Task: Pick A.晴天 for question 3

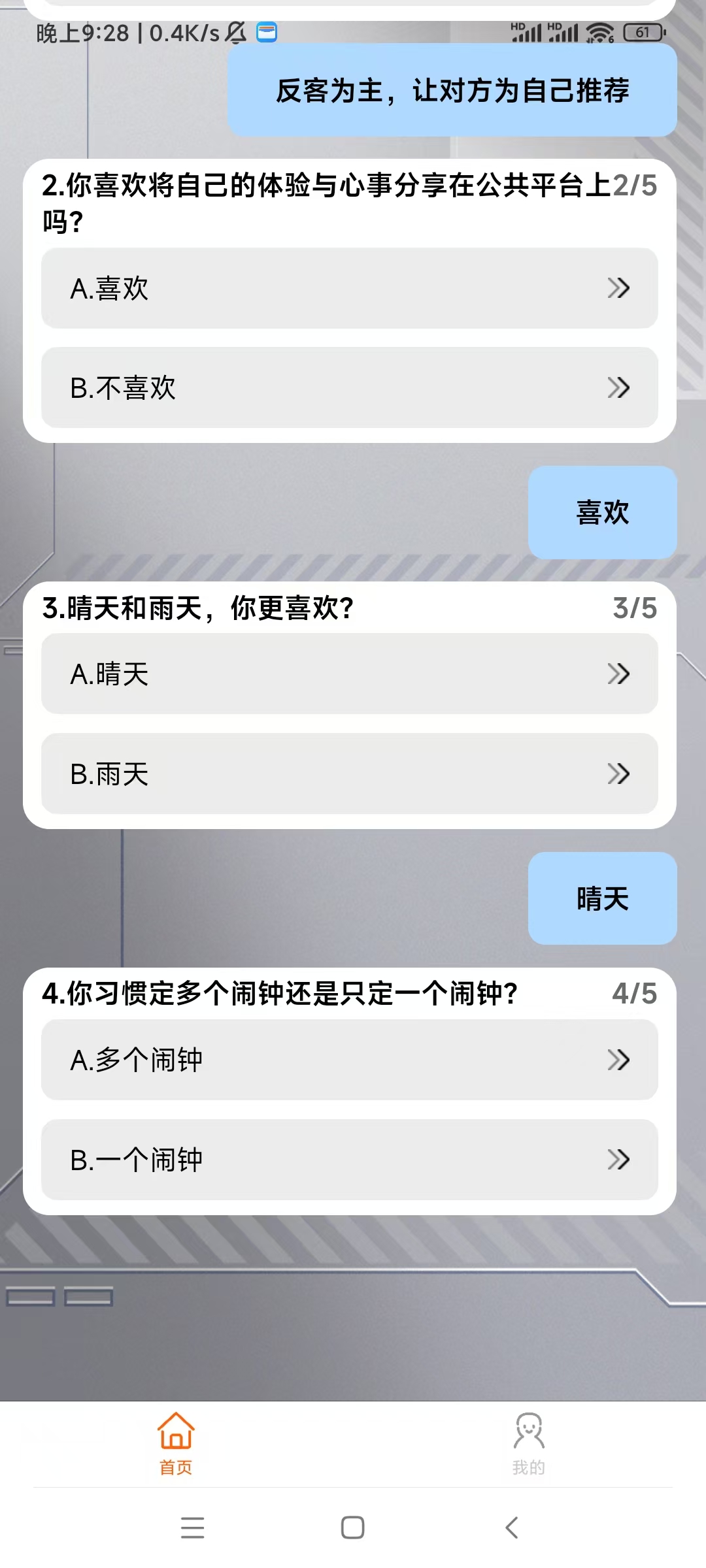Action: 349,674
